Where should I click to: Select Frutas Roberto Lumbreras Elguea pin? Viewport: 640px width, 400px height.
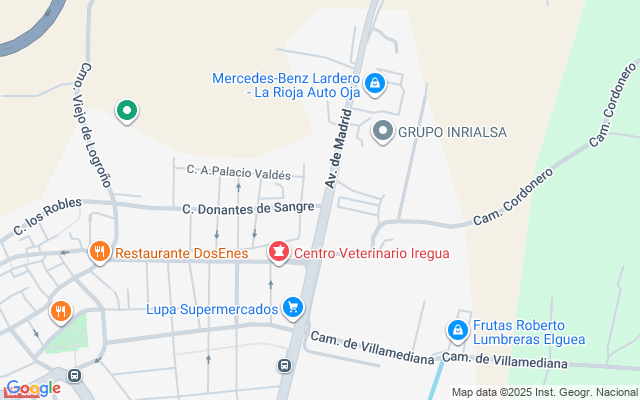(x=458, y=331)
